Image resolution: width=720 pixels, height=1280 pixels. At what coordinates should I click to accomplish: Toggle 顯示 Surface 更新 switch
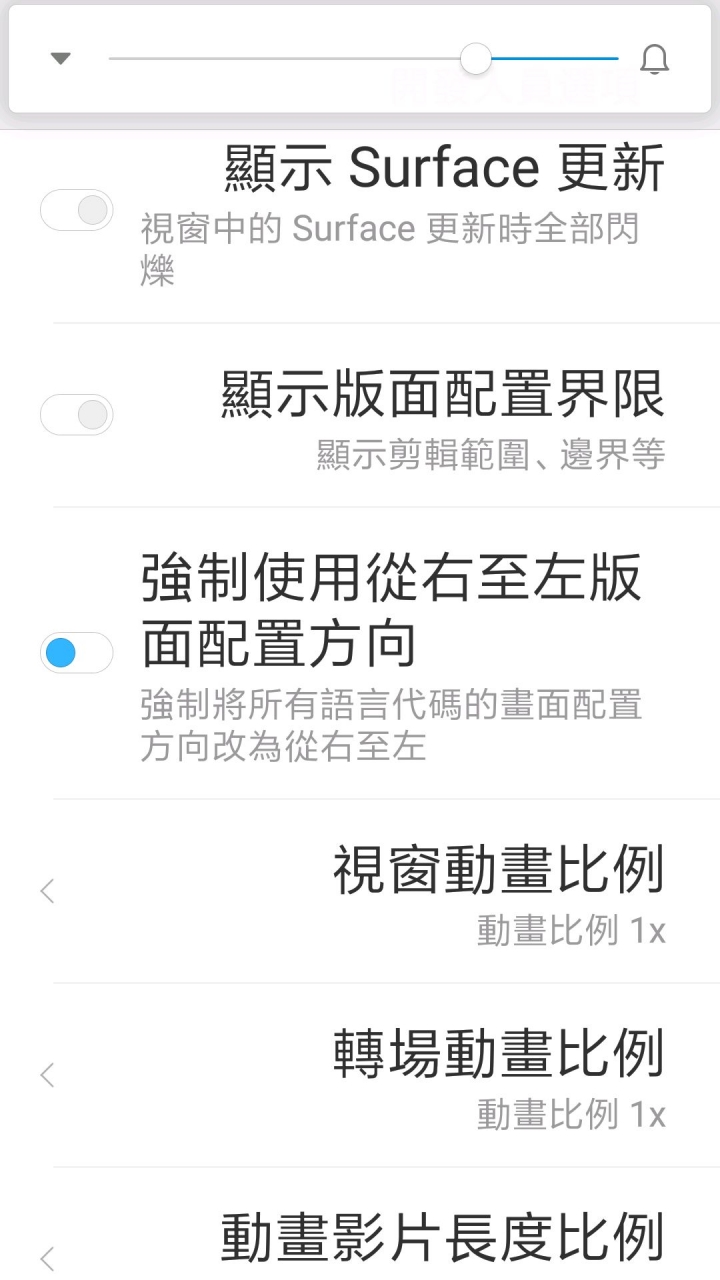[x=77, y=211]
